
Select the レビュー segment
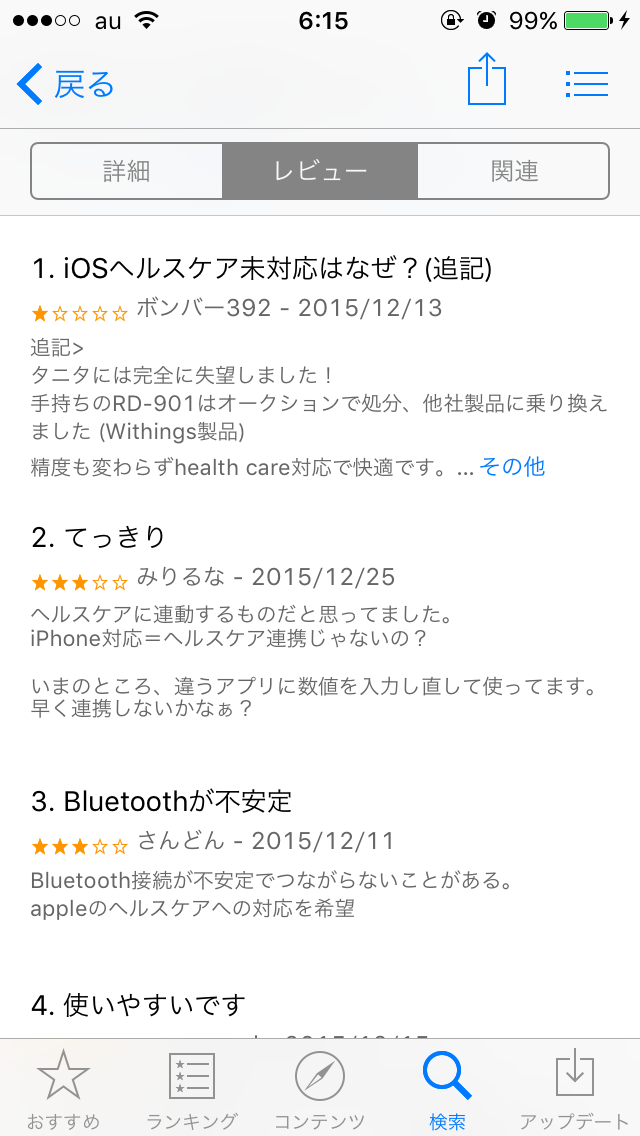[320, 172]
